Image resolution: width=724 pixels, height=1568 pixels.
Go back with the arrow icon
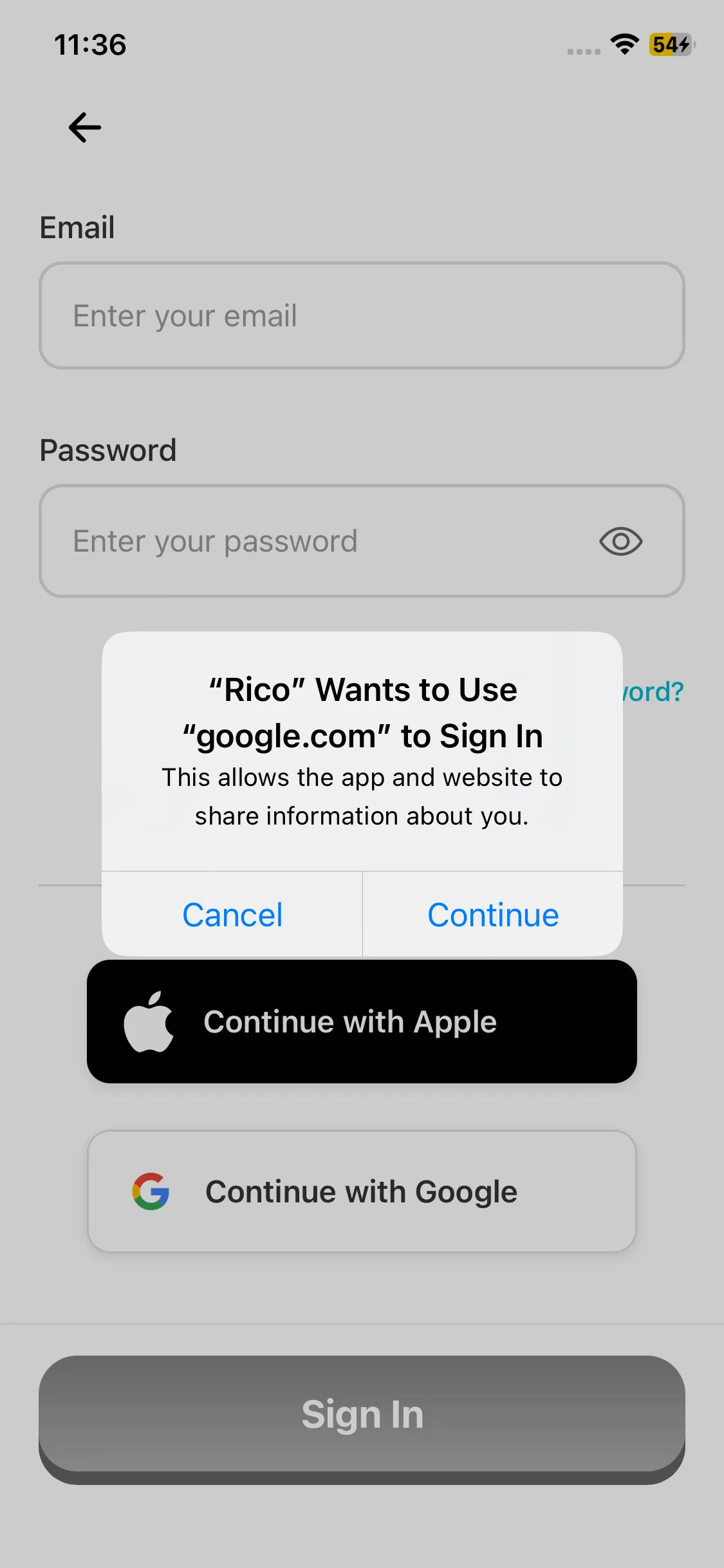coord(85,127)
